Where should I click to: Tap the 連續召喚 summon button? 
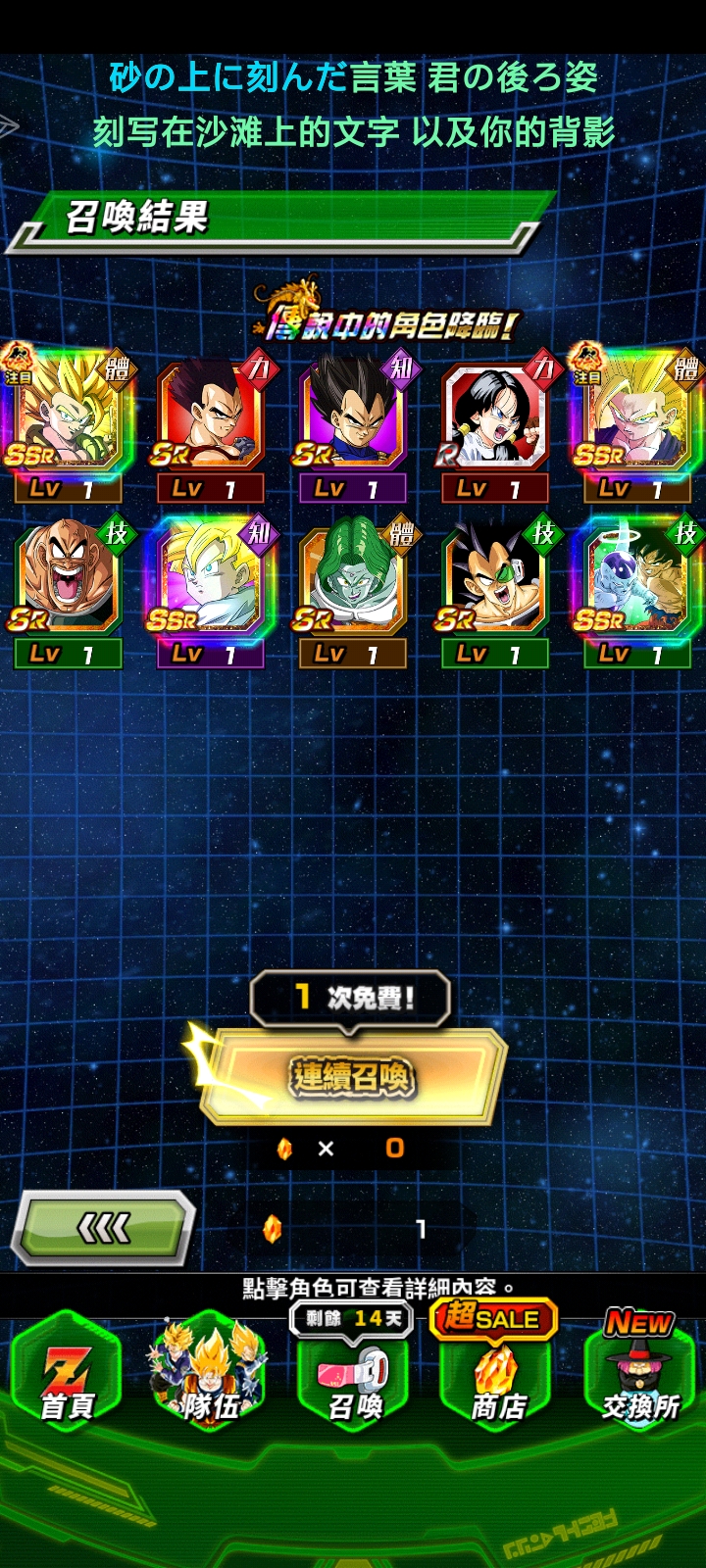click(352, 1076)
